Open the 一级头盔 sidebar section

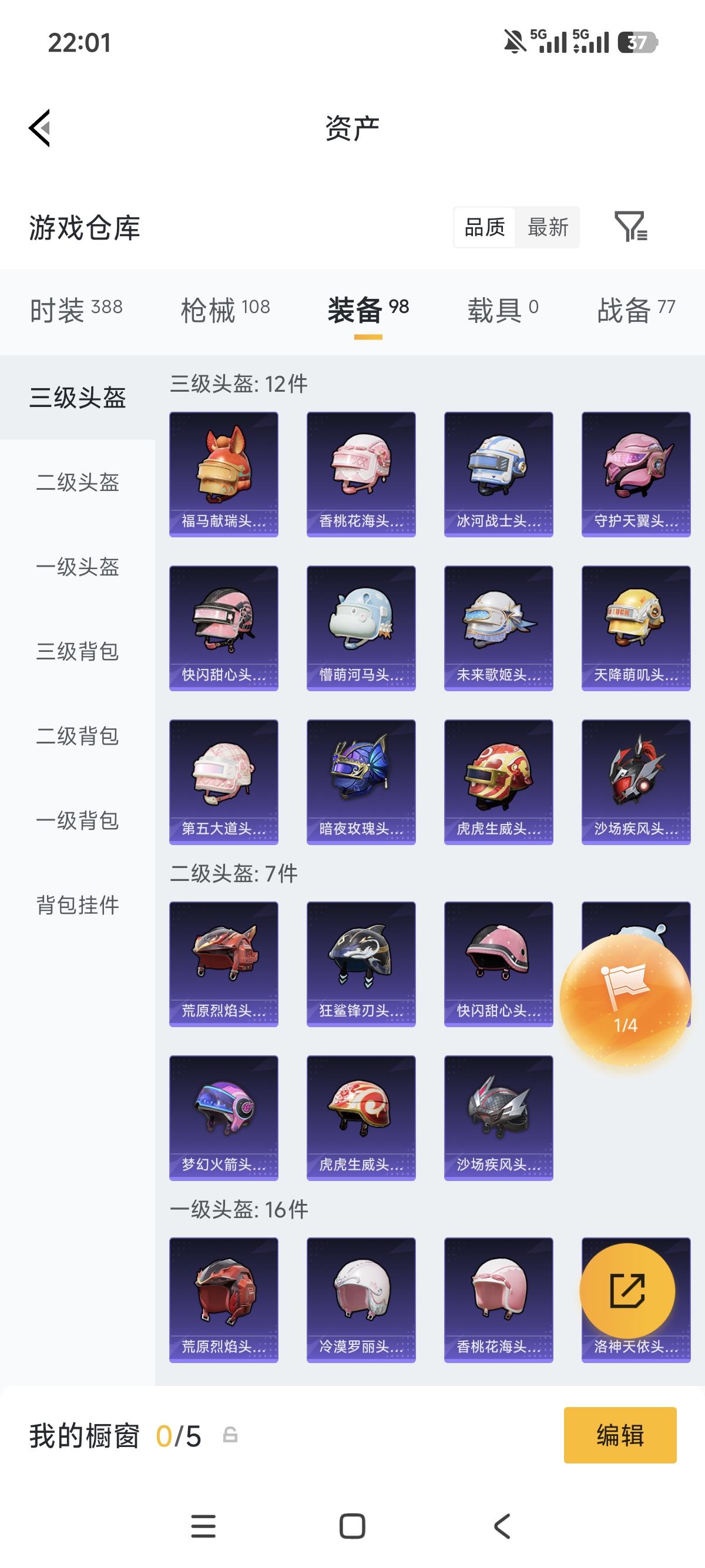point(78,567)
